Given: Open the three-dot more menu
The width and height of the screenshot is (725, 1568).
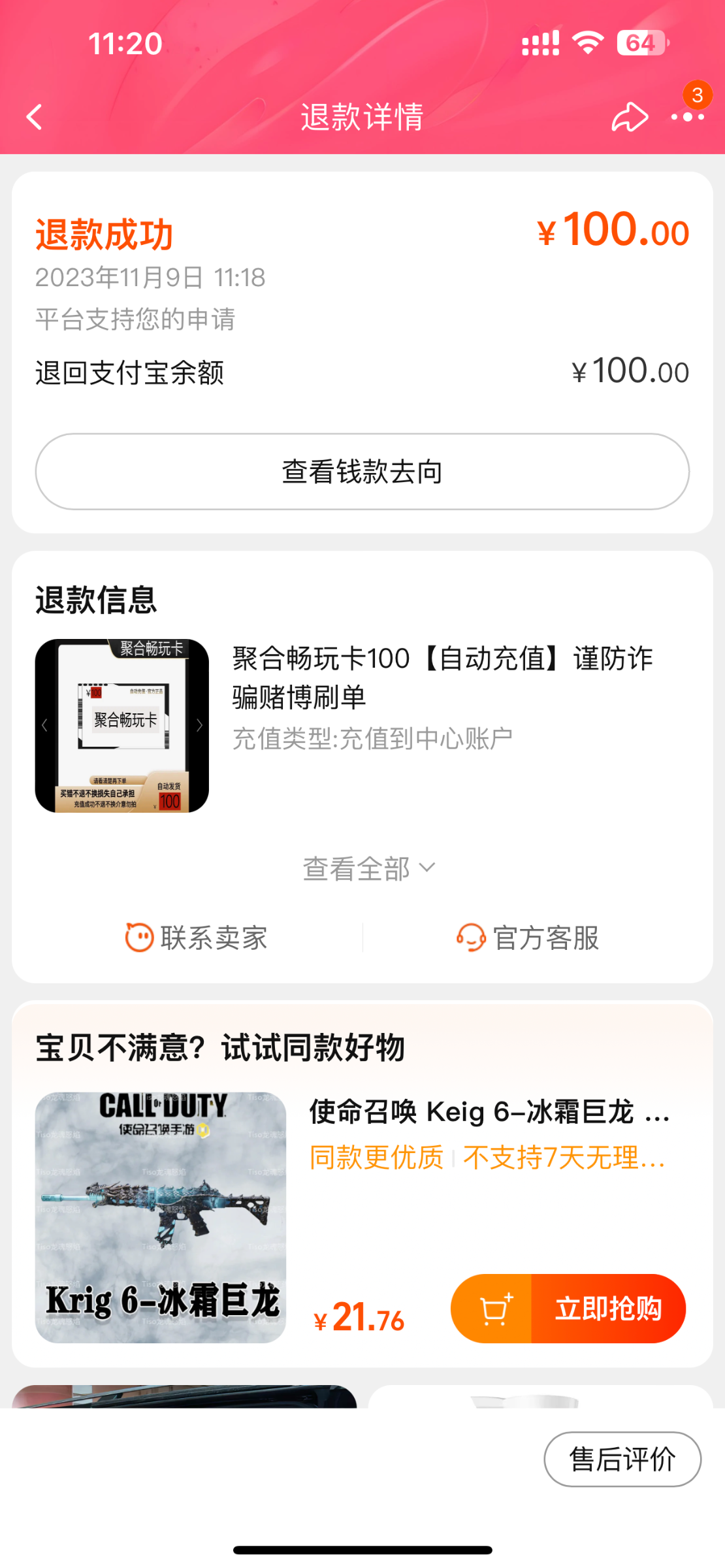Looking at the screenshot, I should coord(687,118).
